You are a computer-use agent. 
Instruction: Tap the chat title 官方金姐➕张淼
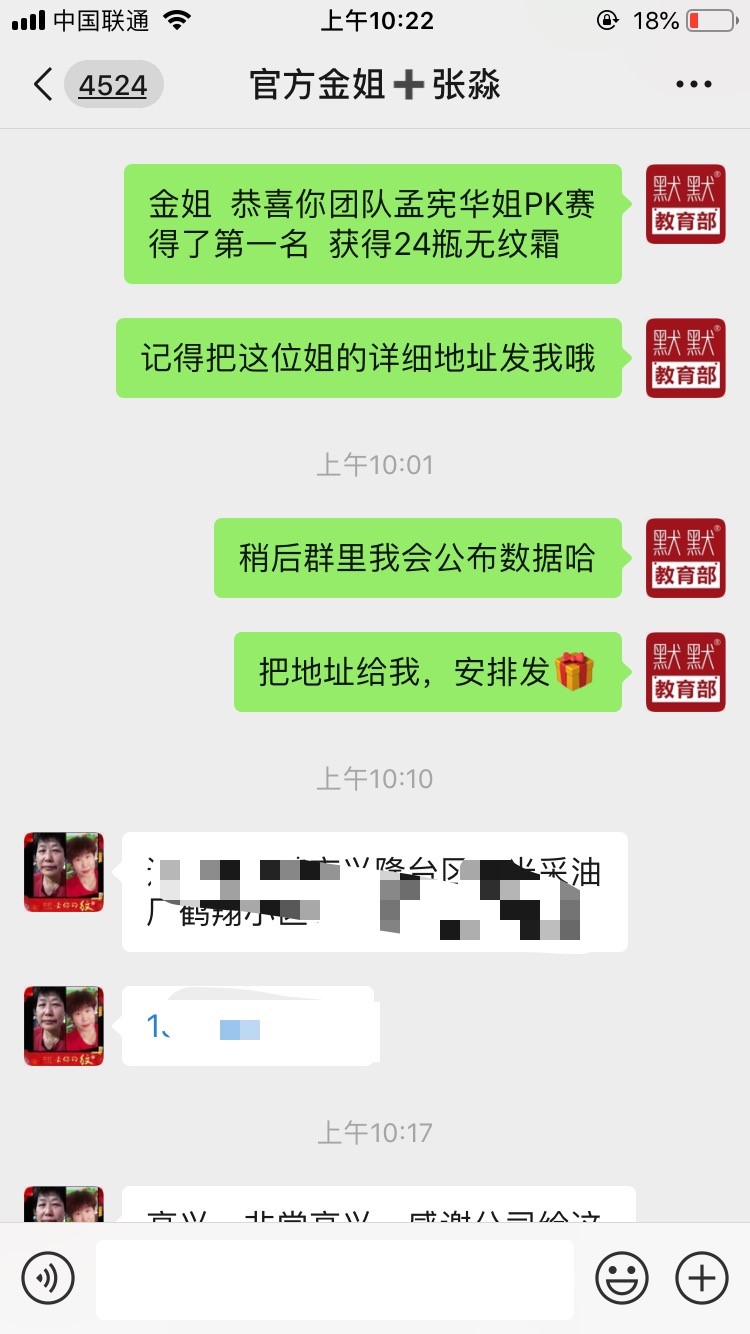[x=375, y=85]
